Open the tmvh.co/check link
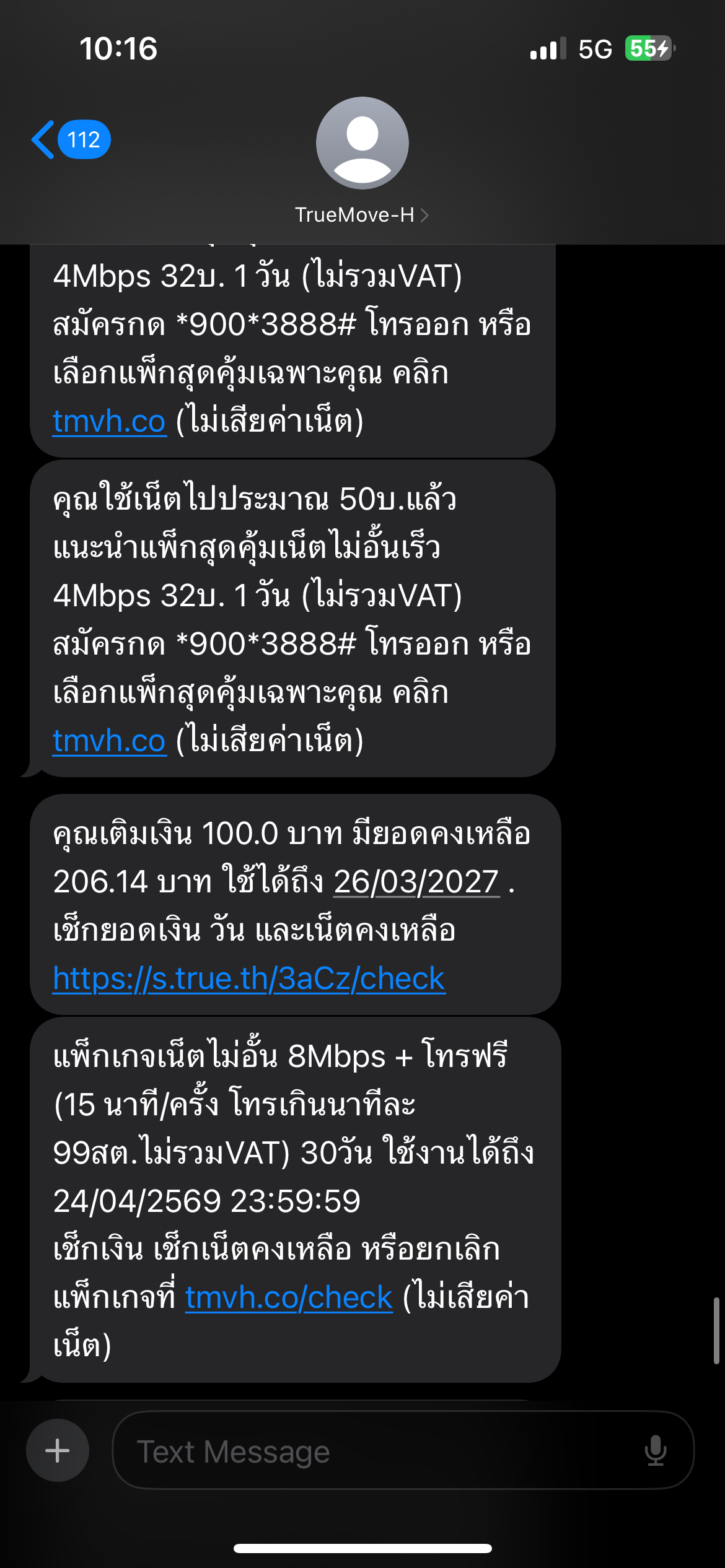 tap(289, 1297)
